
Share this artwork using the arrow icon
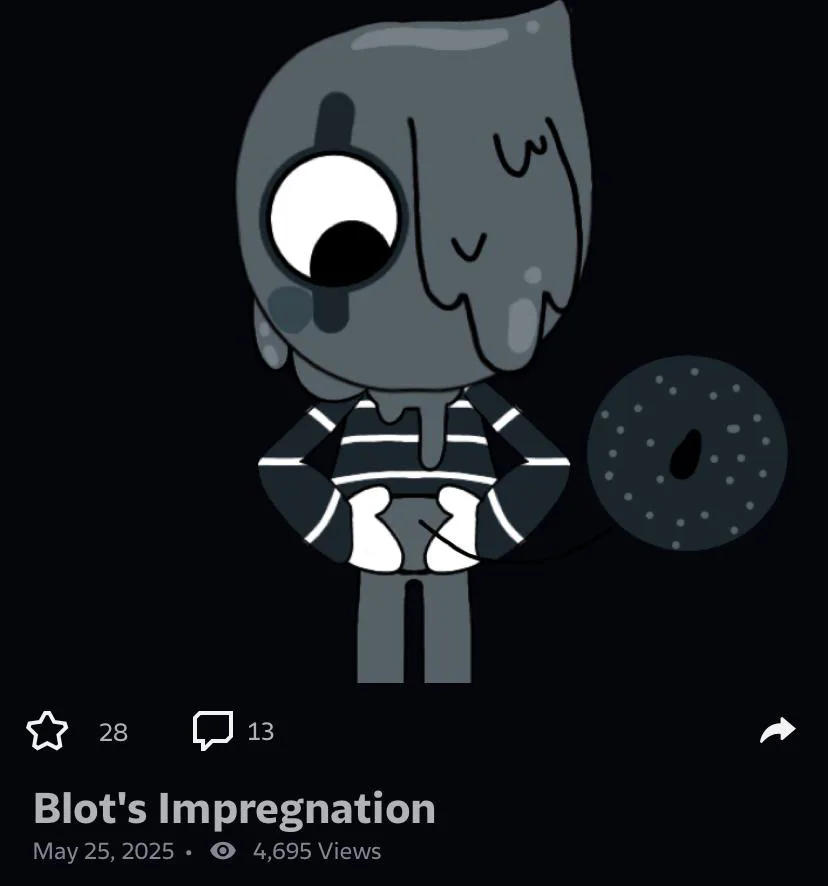[777, 731]
